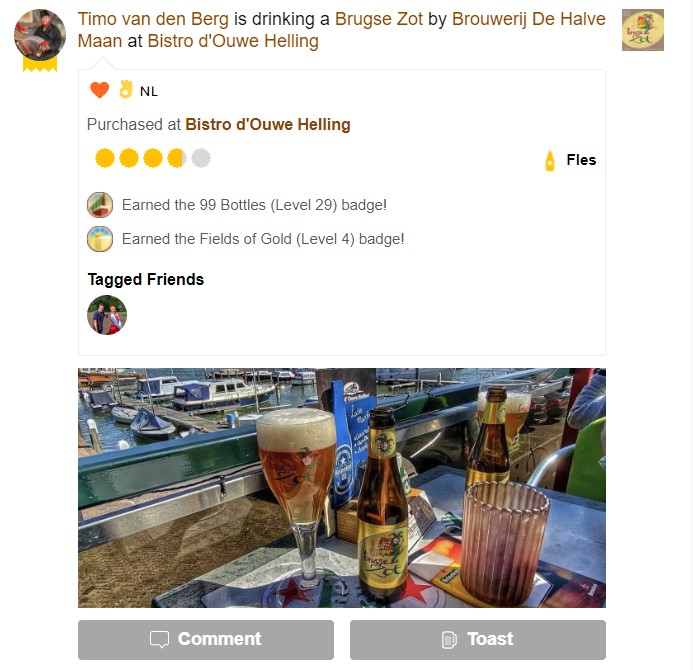Image resolution: width=693 pixels, height=670 pixels.
Task: Comment on this check-in
Action: (206, 639)
